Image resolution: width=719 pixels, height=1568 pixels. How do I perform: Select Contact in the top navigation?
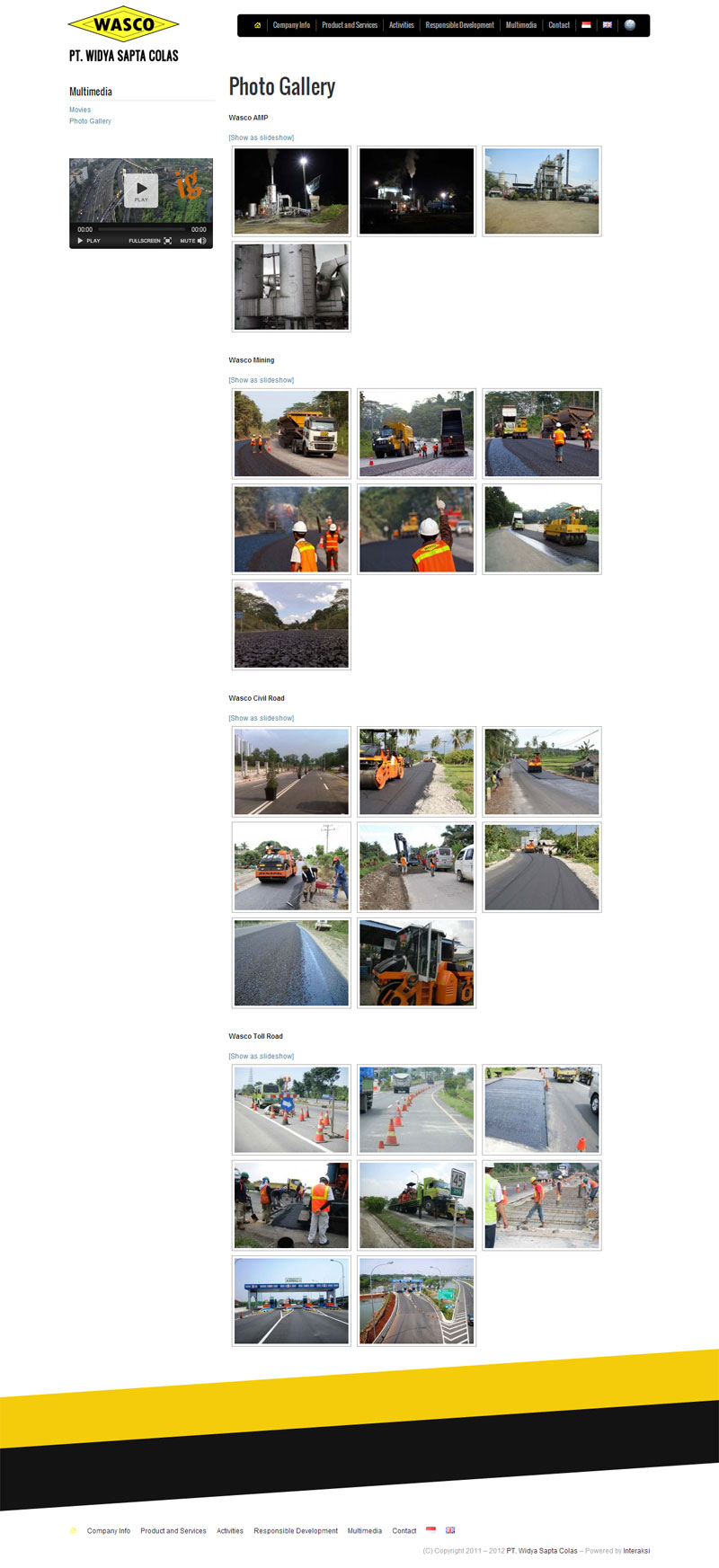[559, 25]
